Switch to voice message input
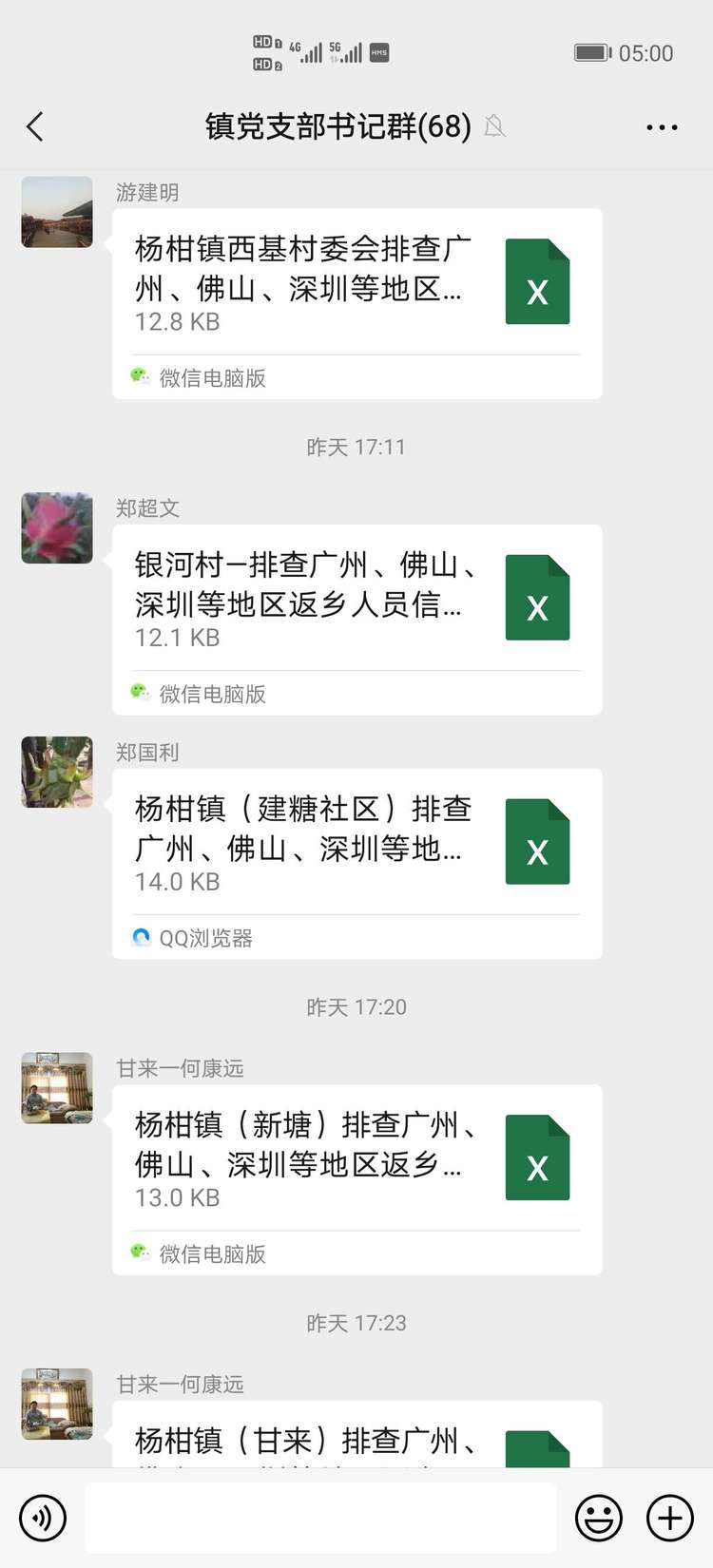Screen dimensions: 713x1568 click(x=43, y=1518)
